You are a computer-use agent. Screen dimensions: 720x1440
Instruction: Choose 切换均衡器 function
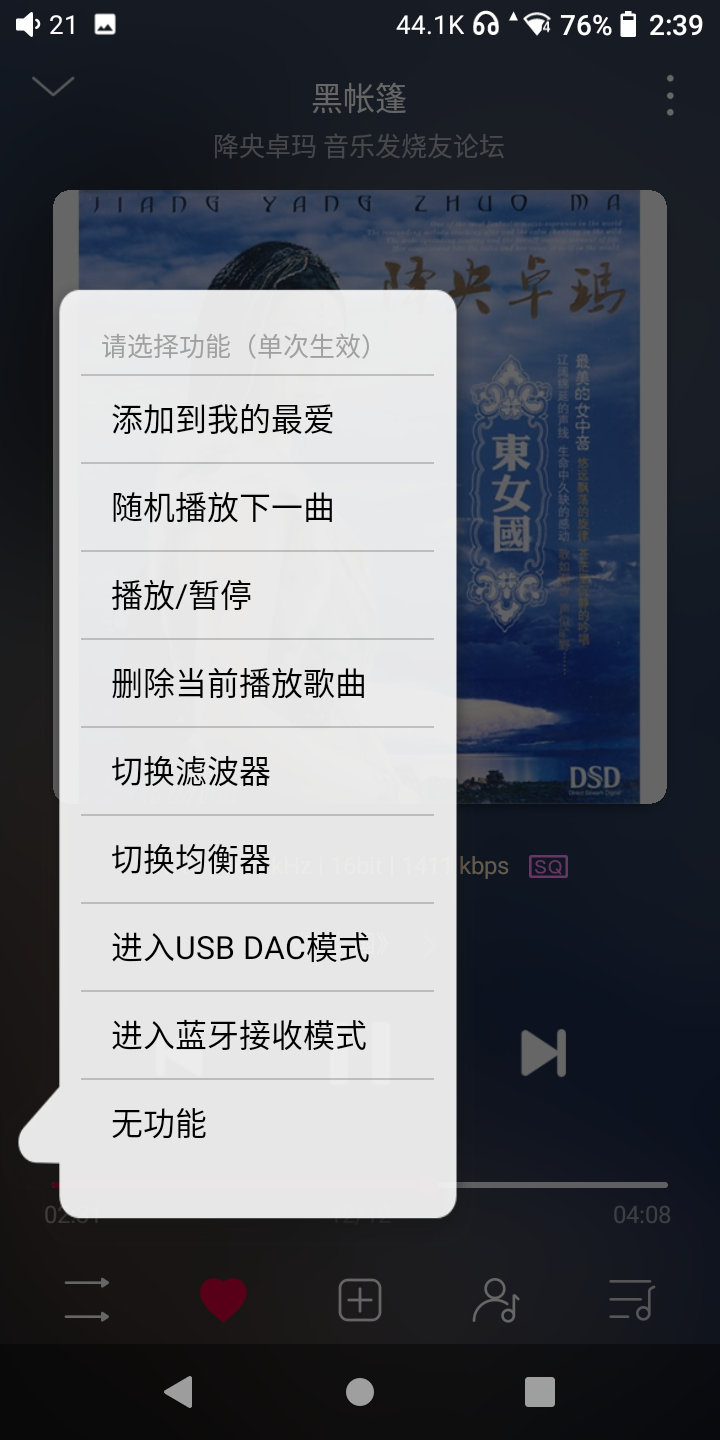point(257,860)
